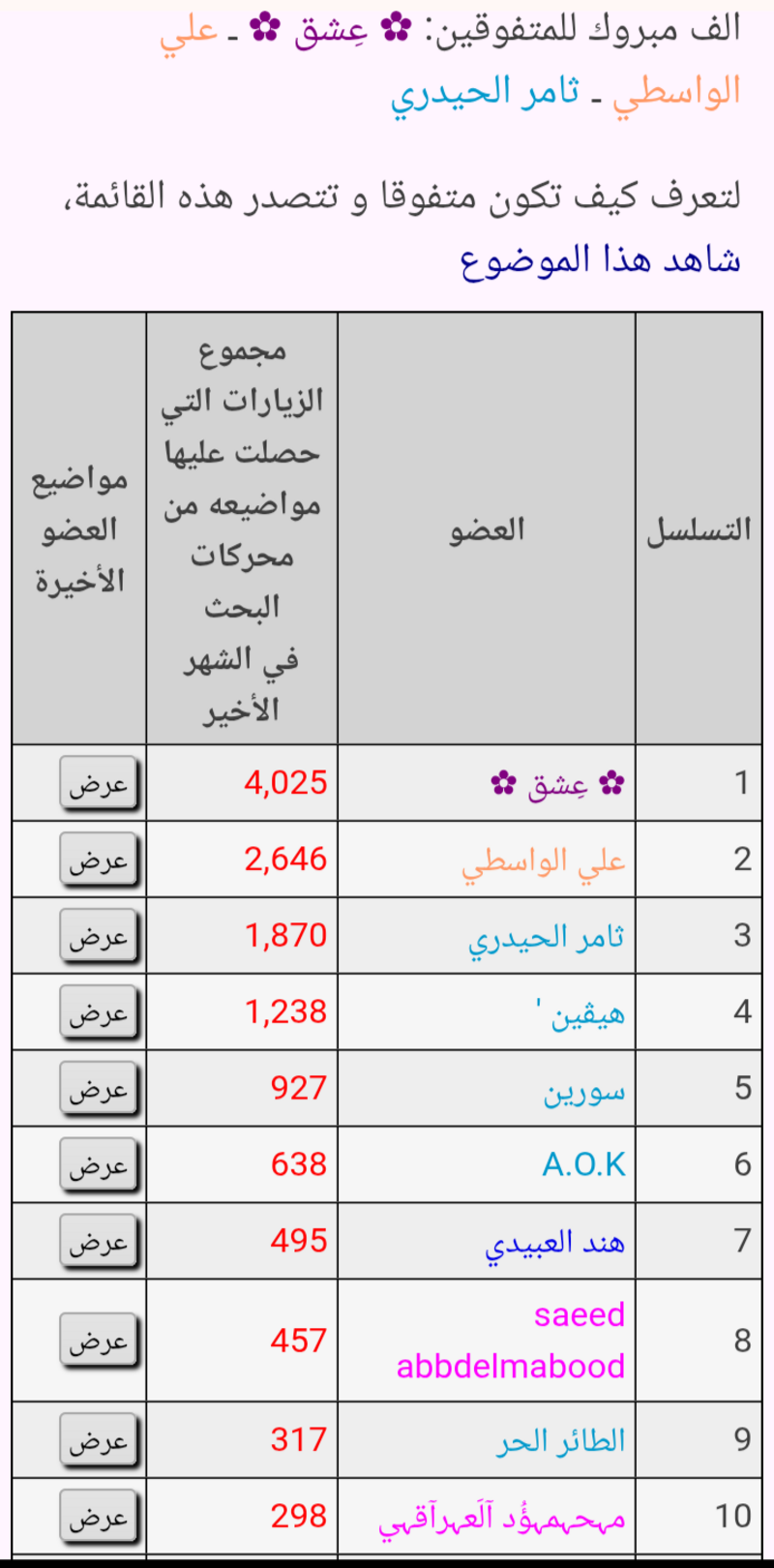774x1568 pixels.
Task: View topics of member هيڤين
Action: 99,1012
